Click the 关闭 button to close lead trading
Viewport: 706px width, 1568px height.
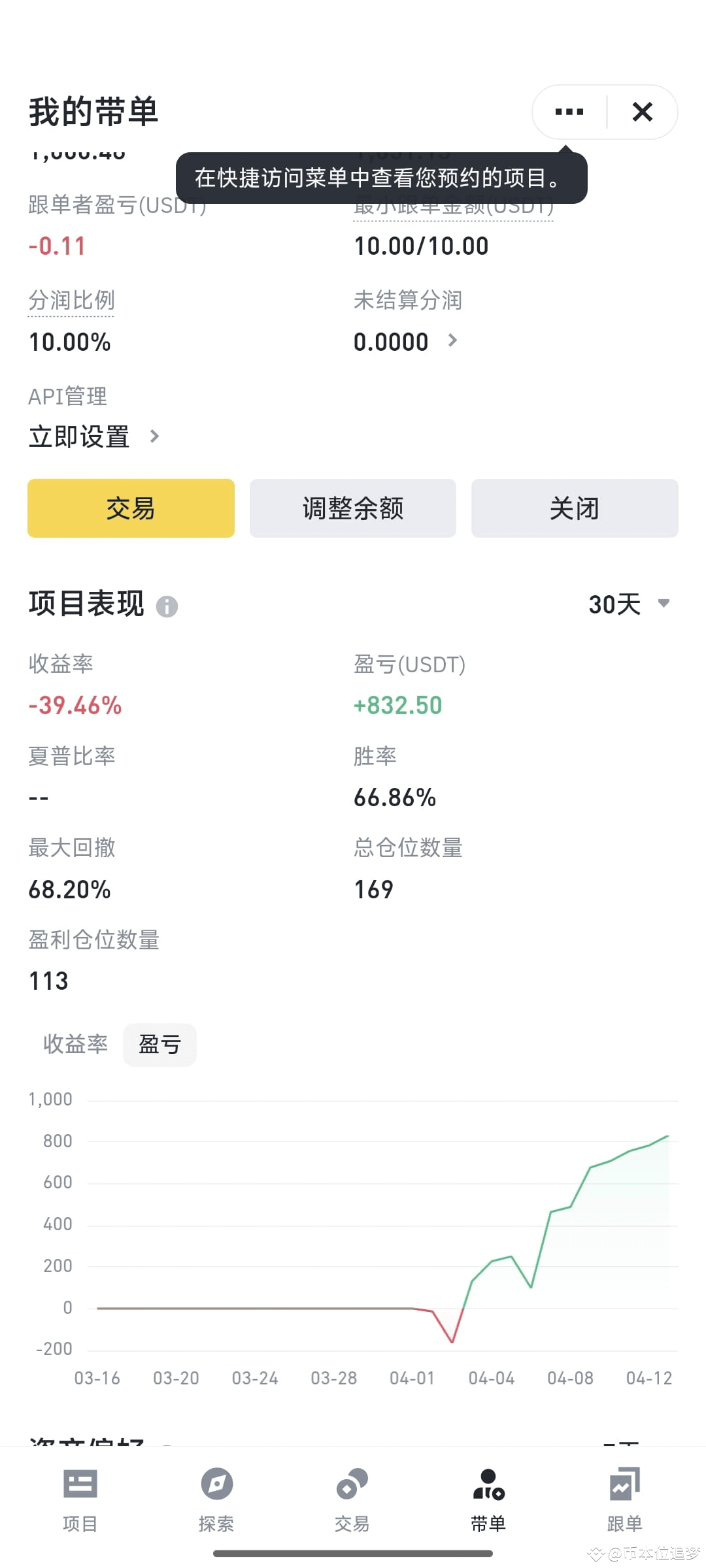(574, 508)
